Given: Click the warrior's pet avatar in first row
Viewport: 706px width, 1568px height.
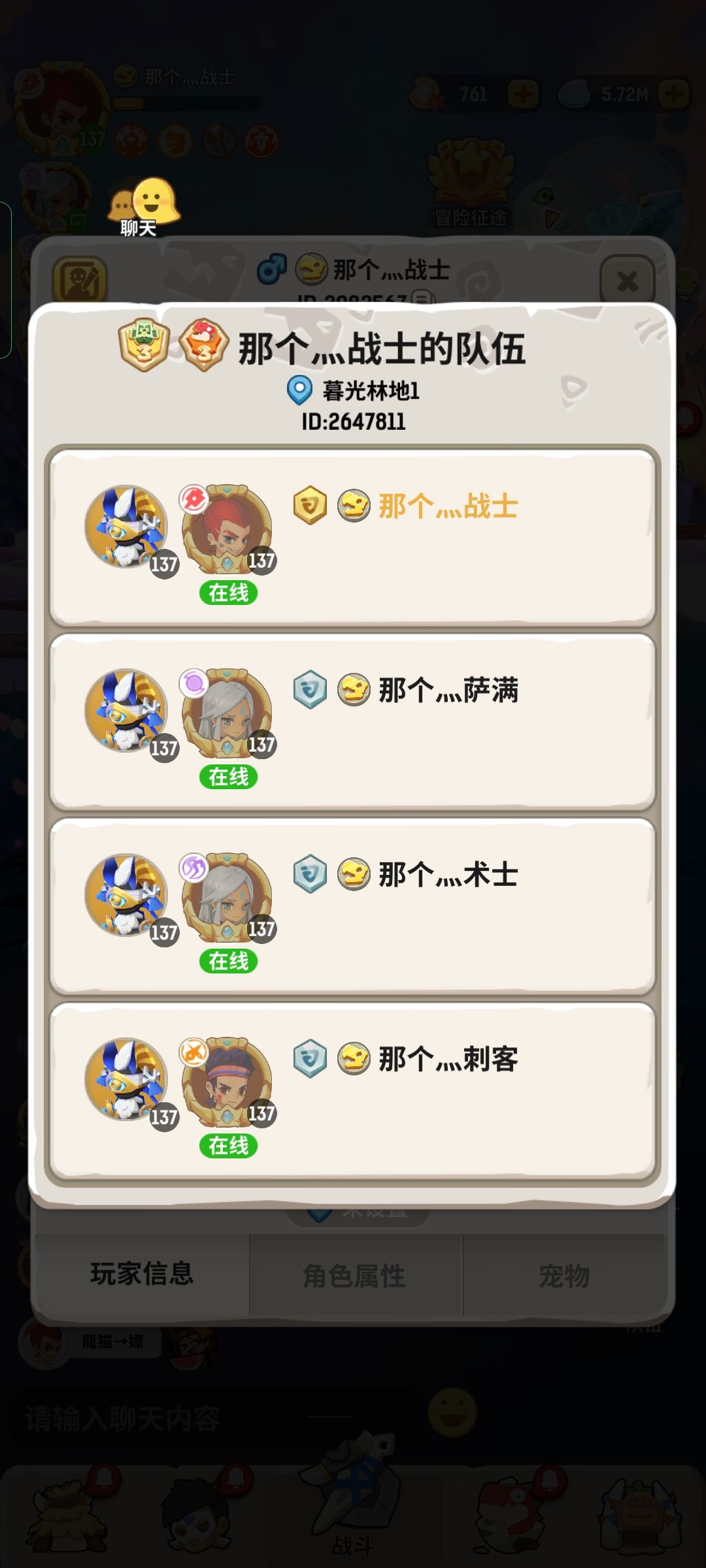Looking at the screenshot, I should pos(126,526).
